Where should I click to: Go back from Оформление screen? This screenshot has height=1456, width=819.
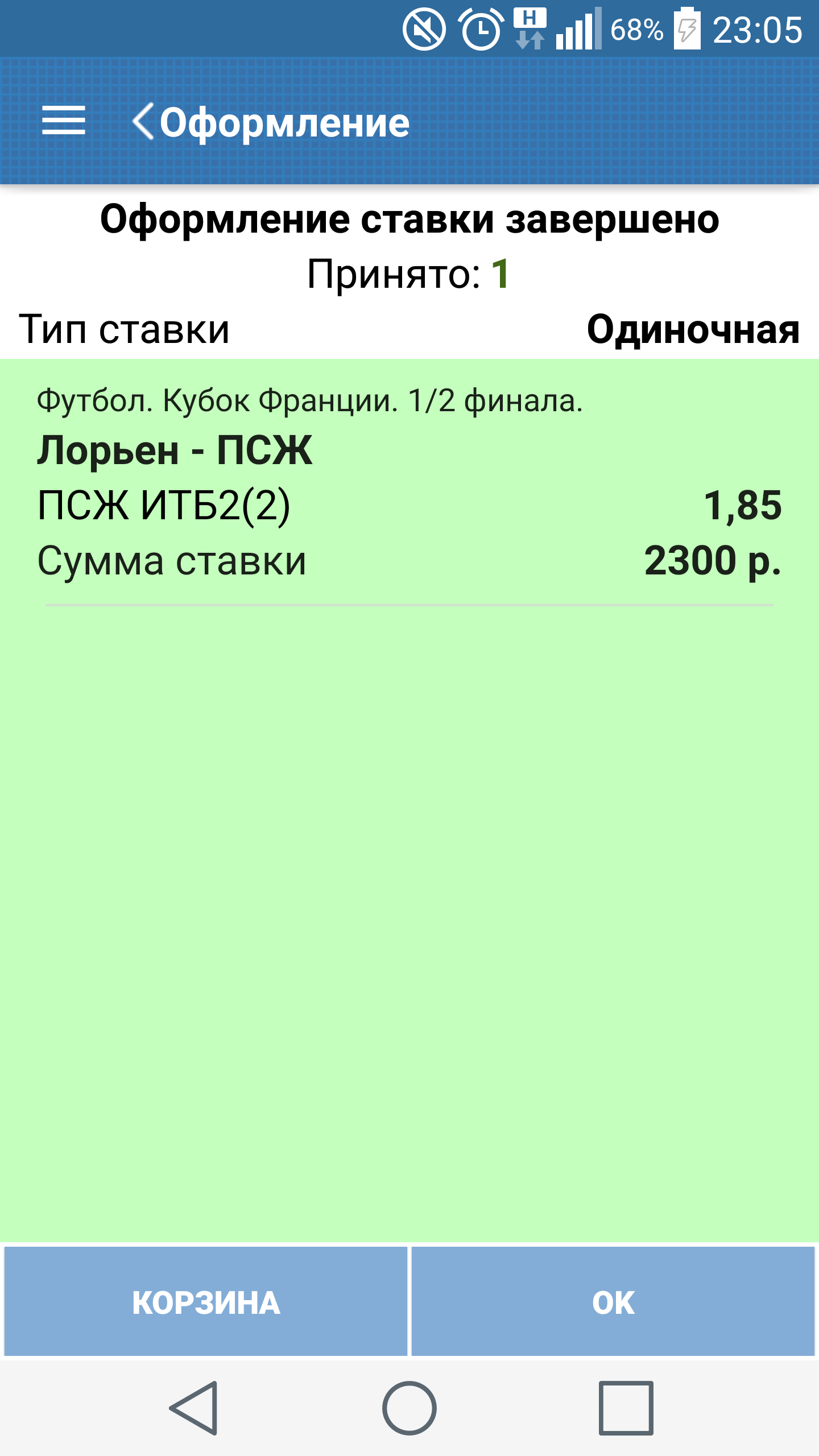click(x=143, y=121)
